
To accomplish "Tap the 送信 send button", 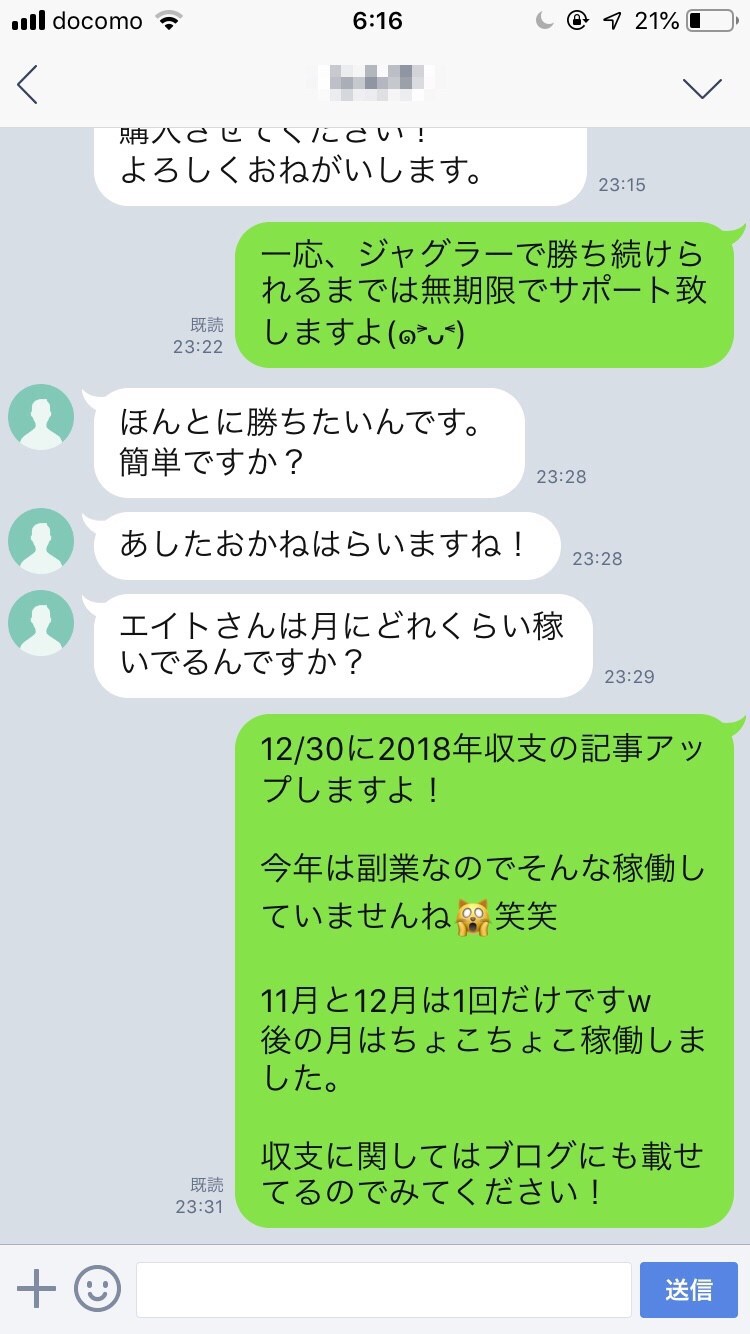I will 688,1290.
